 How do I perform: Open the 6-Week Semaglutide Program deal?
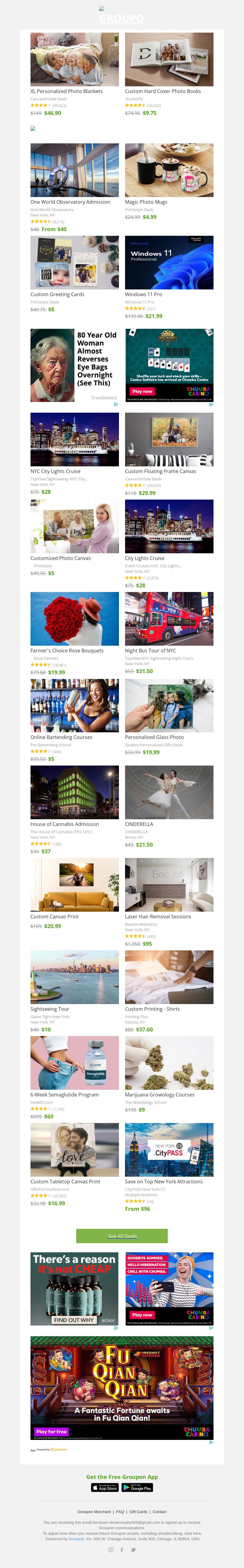[74, 1062]
